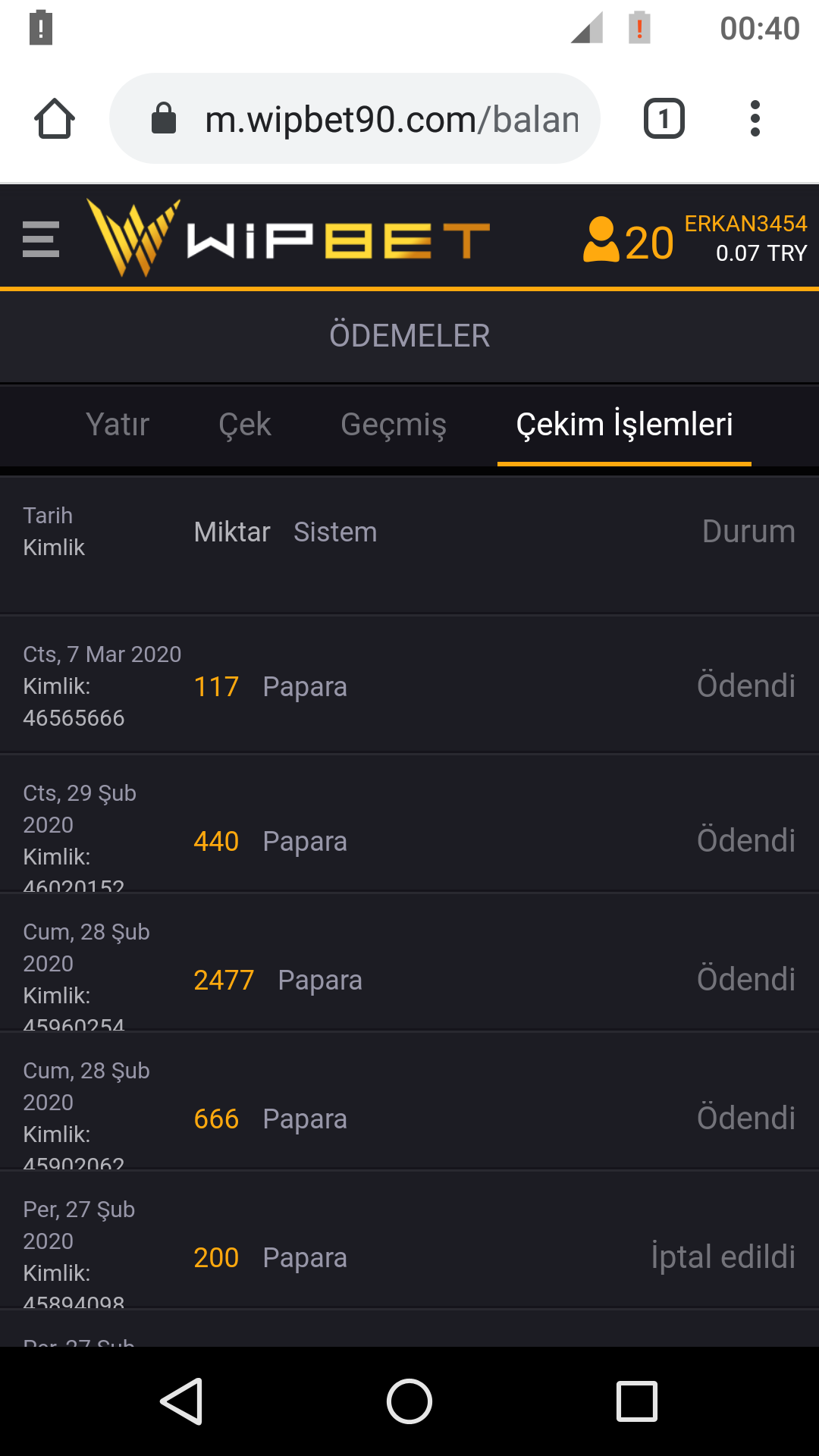
Task: Select the Çek tab
Action: click(x=244, y=425)
